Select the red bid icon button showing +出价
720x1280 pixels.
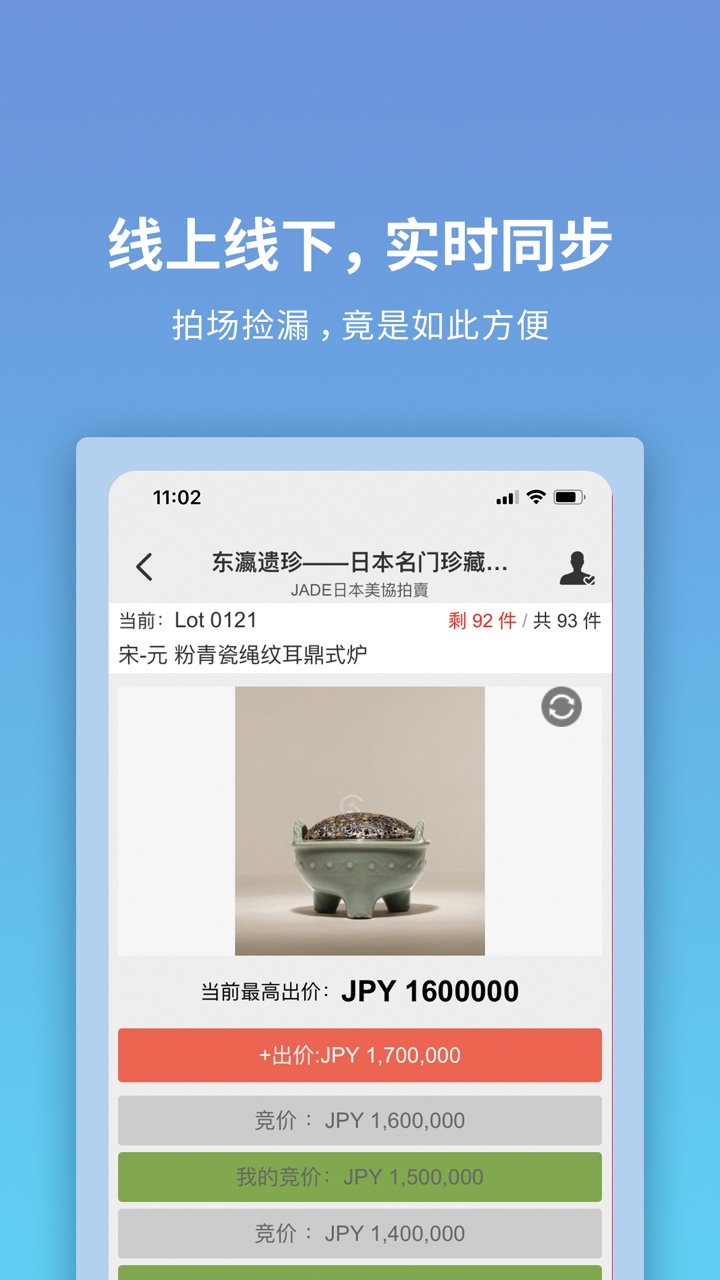359,1055
